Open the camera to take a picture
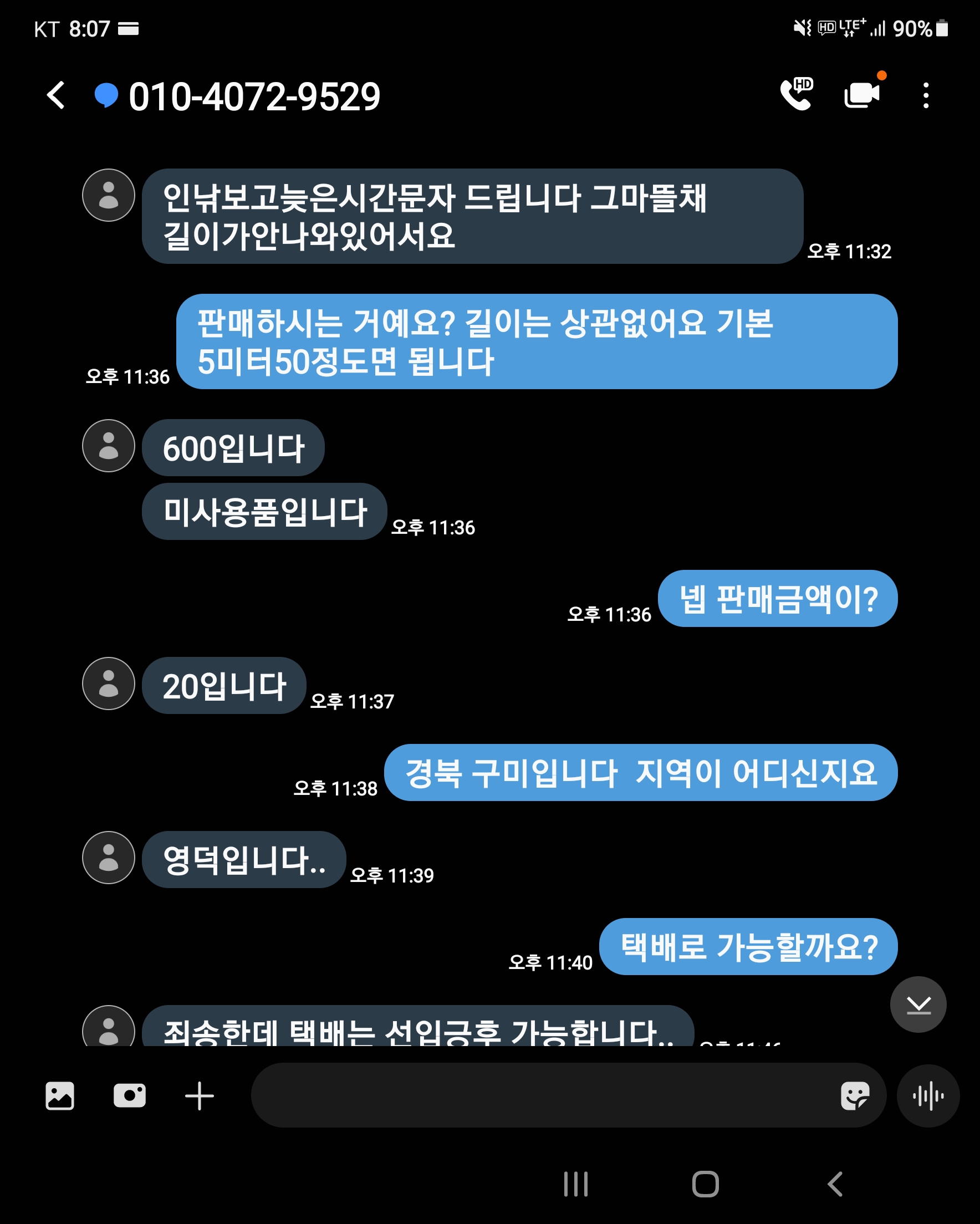This screenshot has height=1224, width=980. coord(130,1095)
